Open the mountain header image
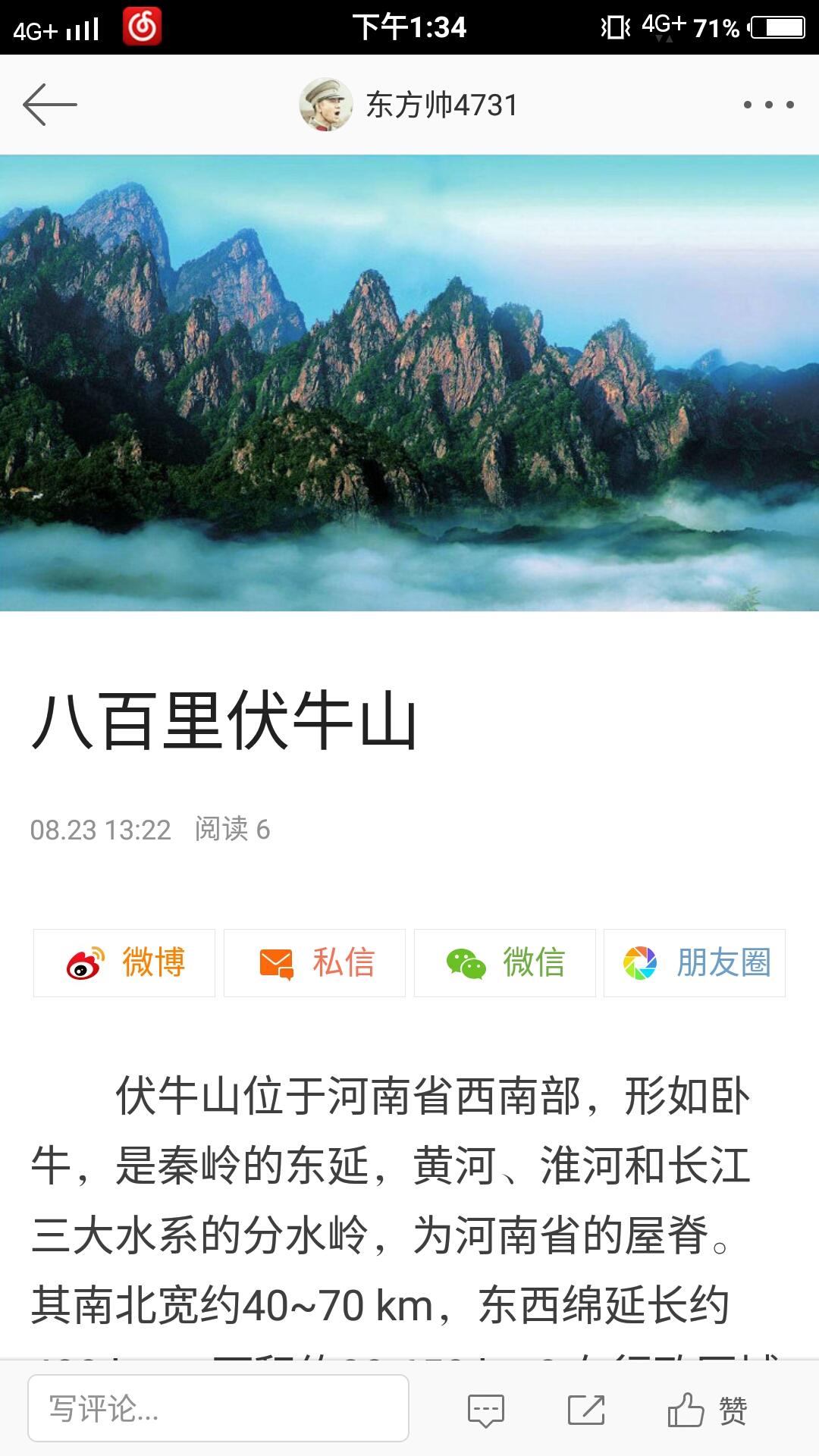 pyautogui.click(x=409, y=383)
